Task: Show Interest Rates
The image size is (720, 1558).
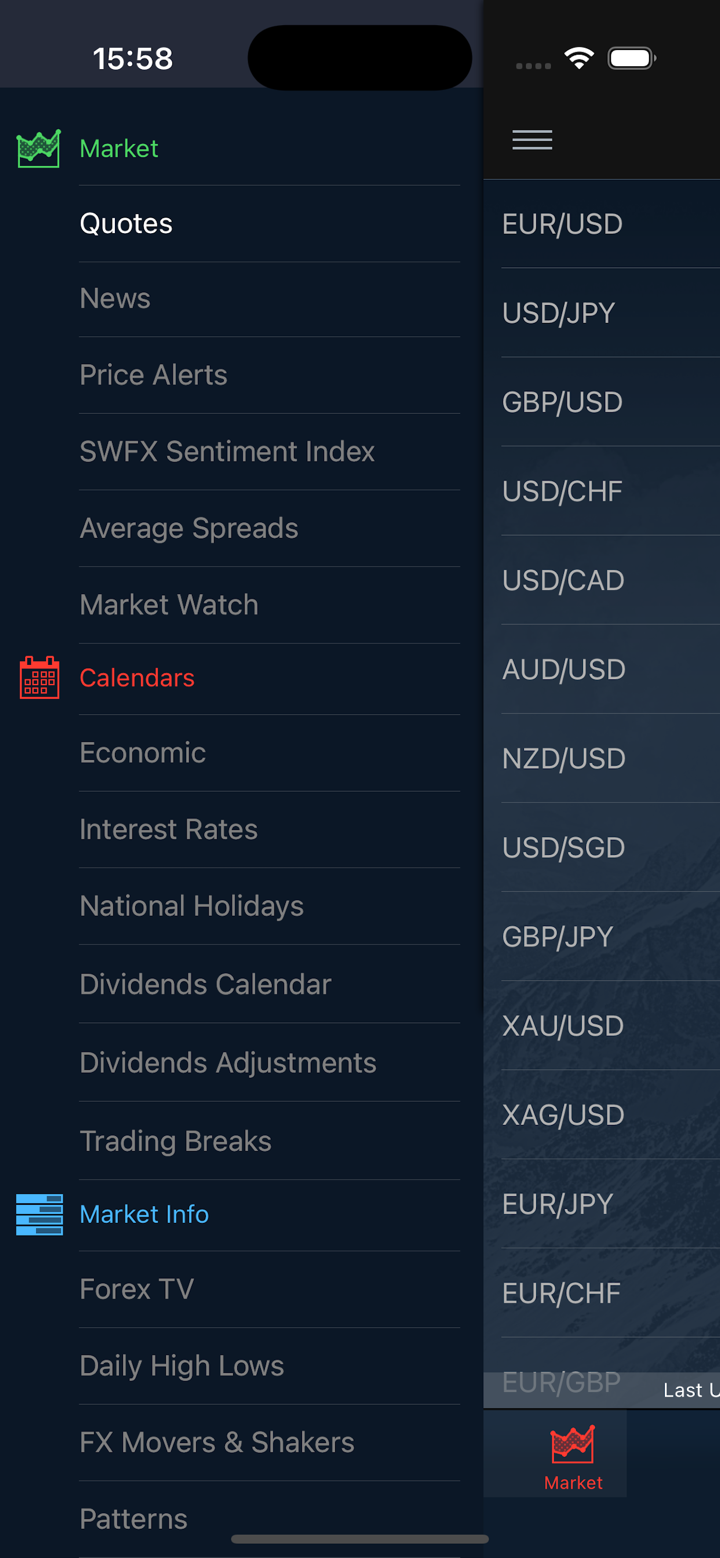Action: click(x=169, y=830)
